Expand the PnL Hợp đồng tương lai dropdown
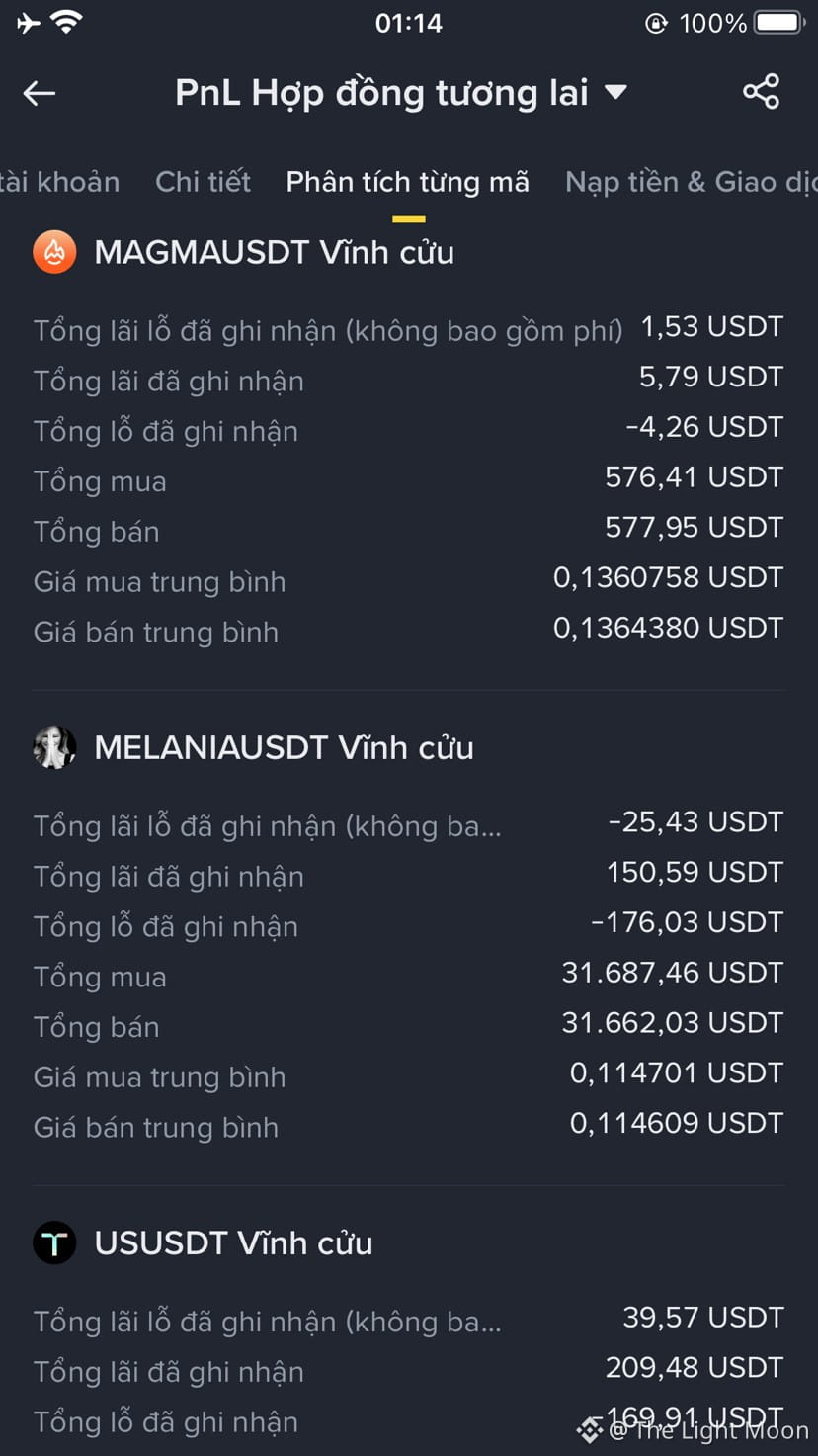This screenshot has height=1456, width=818. point(614,93)
